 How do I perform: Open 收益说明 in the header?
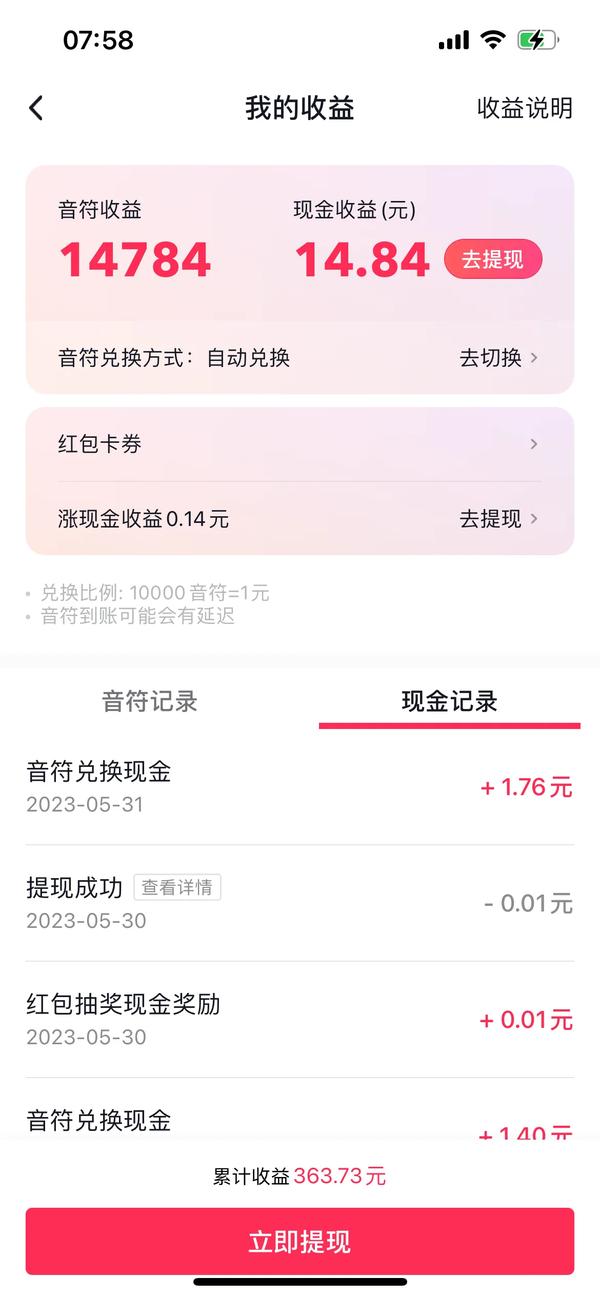tap(525, 108)
